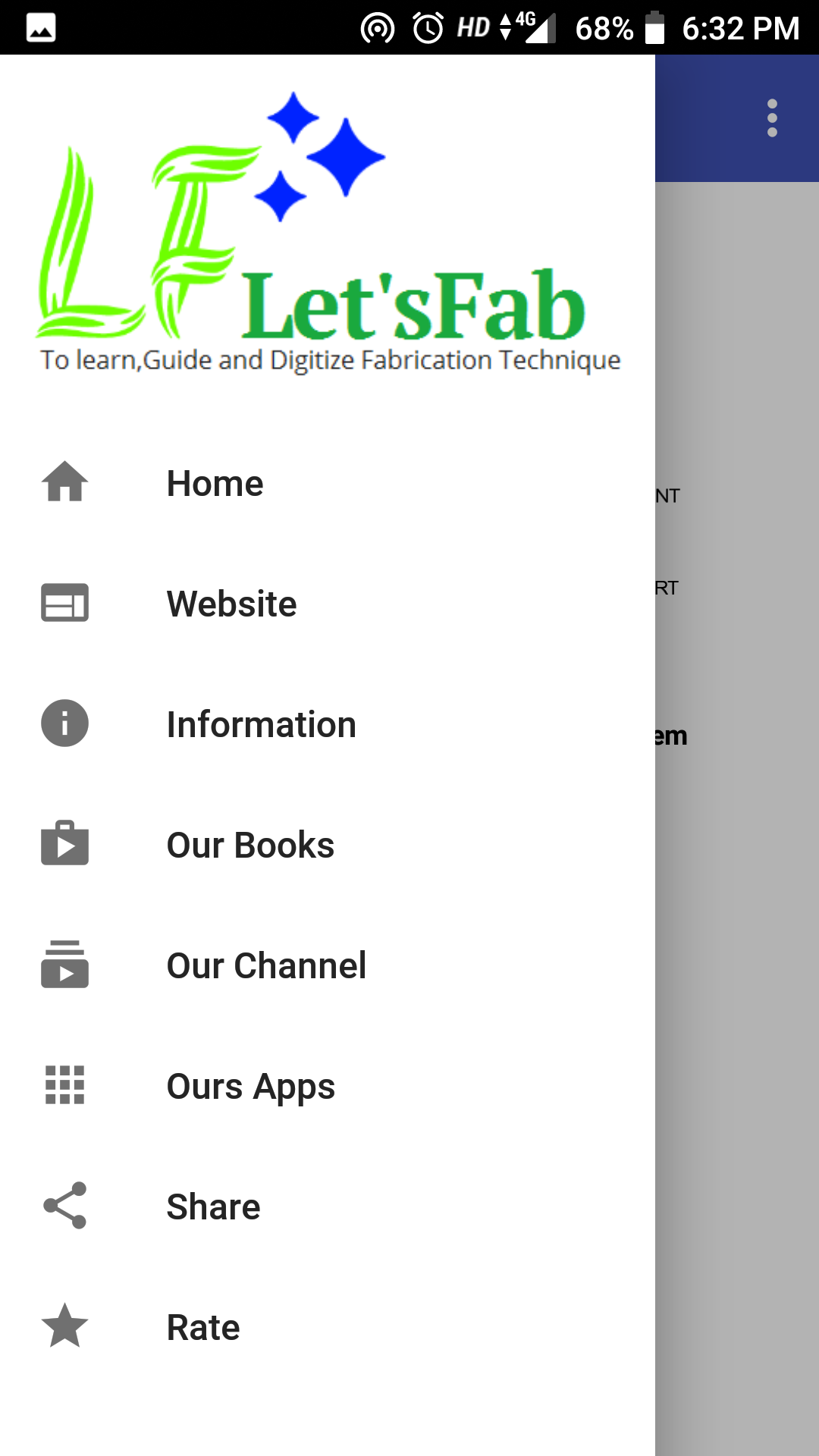Open Our Books using the play-box icon
Viewport: 819px width, 1456px height.
pyautogui.click(x=64, y=844)
